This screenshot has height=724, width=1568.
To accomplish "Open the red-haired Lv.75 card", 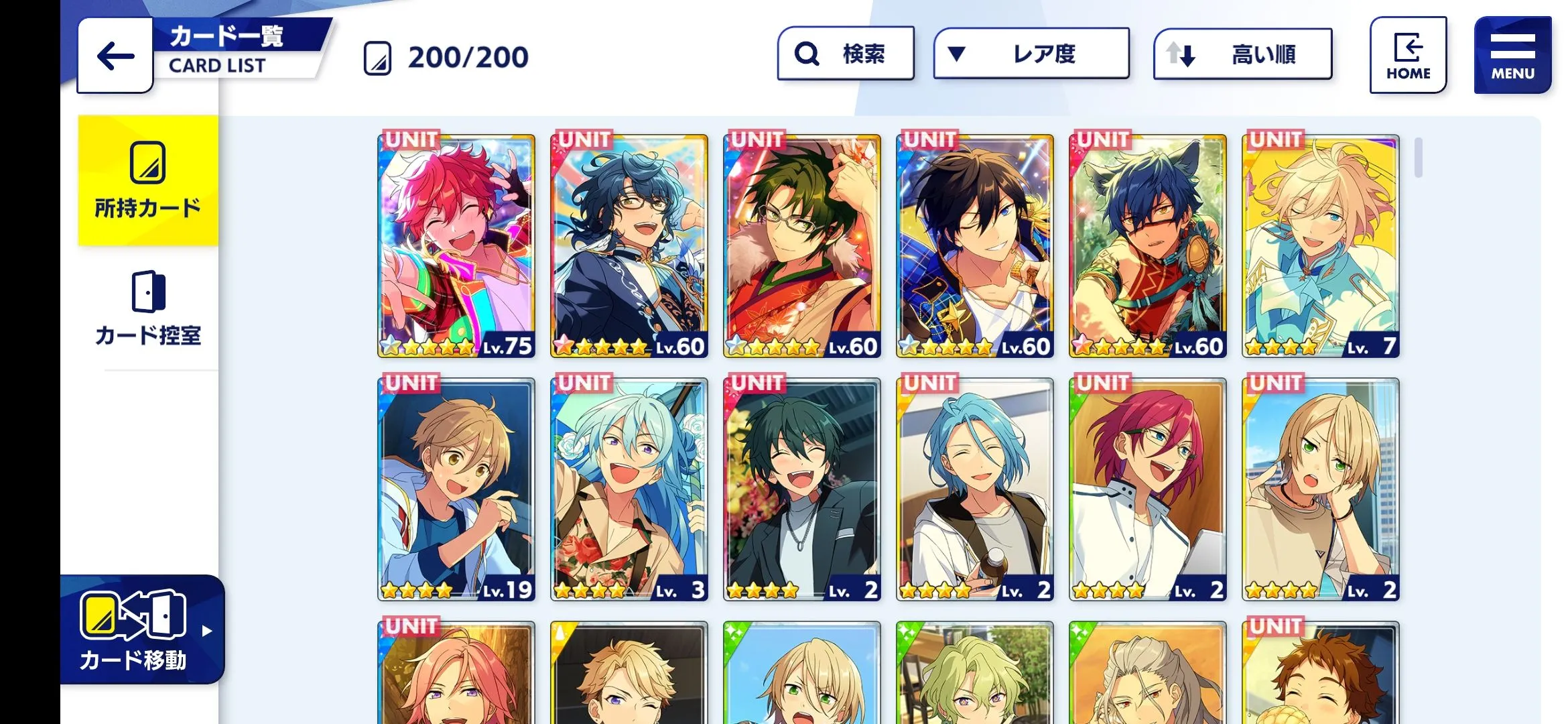I will 456,246.
